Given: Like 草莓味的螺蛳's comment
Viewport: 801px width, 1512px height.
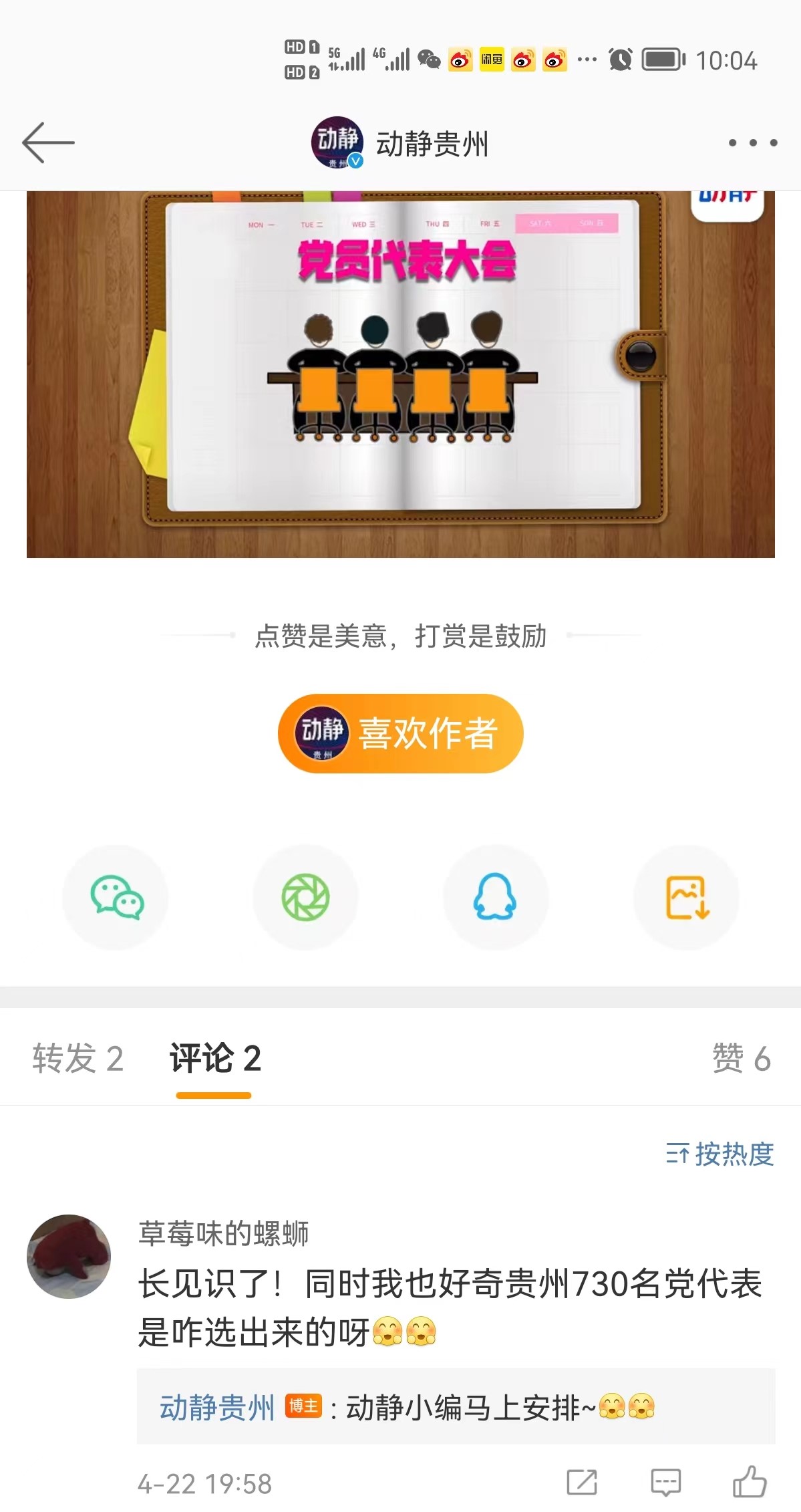Looking at the screenshot, I should point(750,1482).
